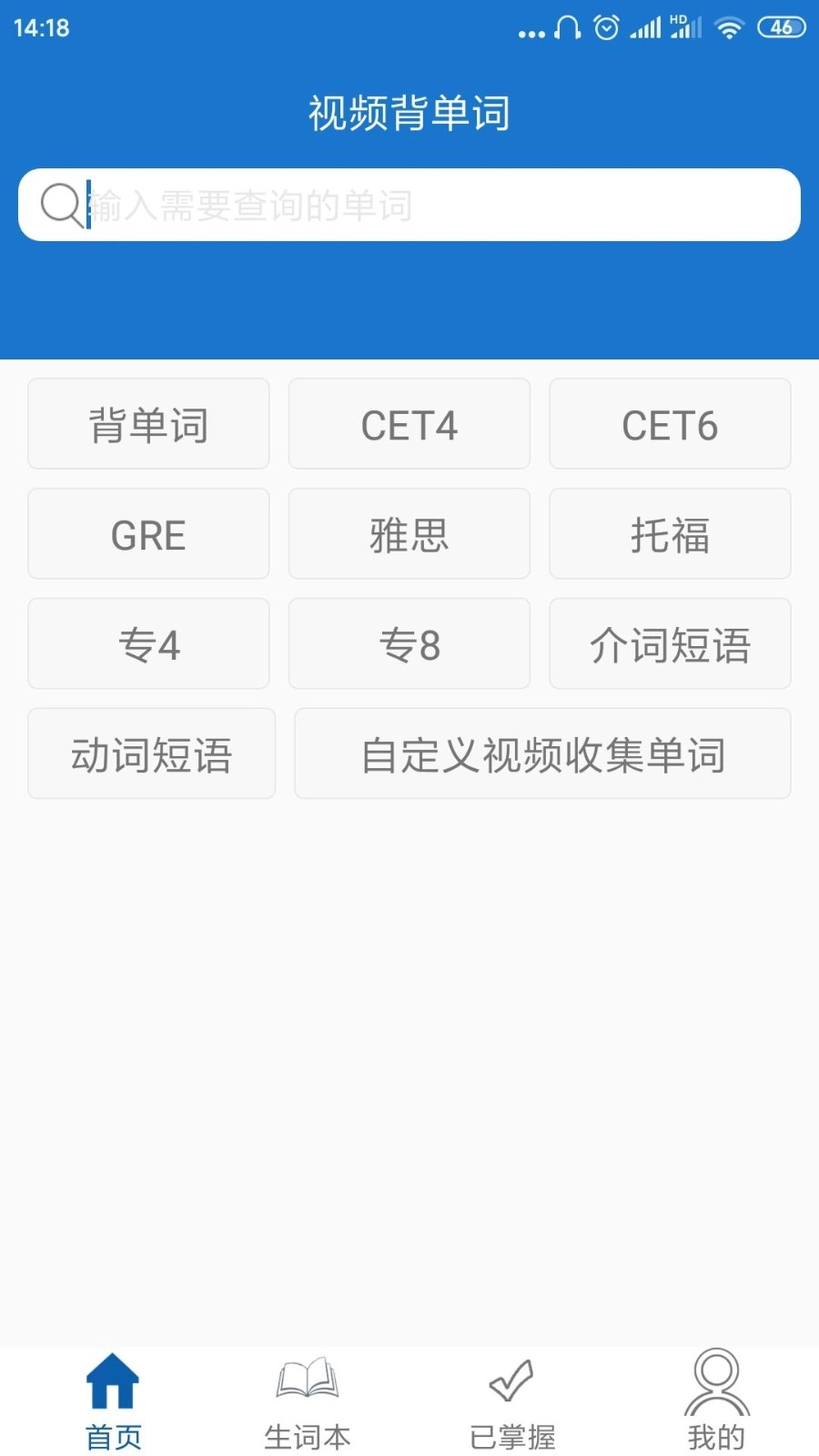Viewport: 819px width, 1456px height.
Task: Open the GRE word list
Action: point(148,533)
